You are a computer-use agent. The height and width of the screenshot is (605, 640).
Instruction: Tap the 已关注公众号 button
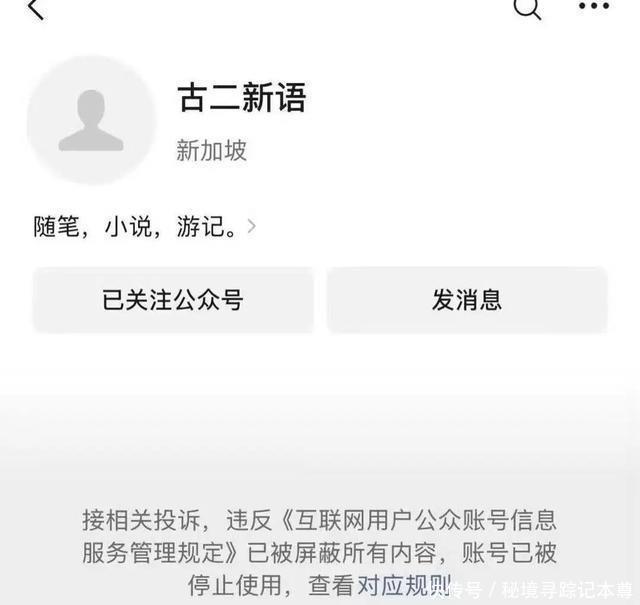click(173, 300)
